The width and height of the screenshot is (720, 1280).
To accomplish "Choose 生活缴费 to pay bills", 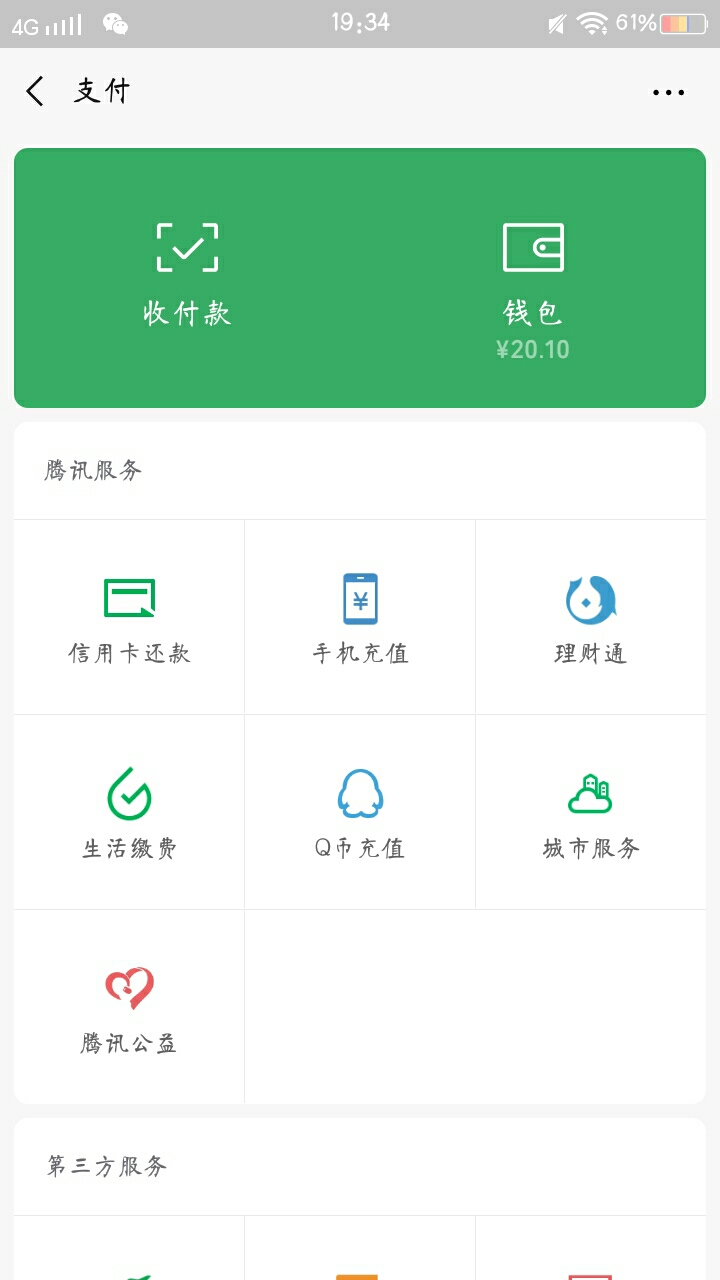I will (129, 812).
